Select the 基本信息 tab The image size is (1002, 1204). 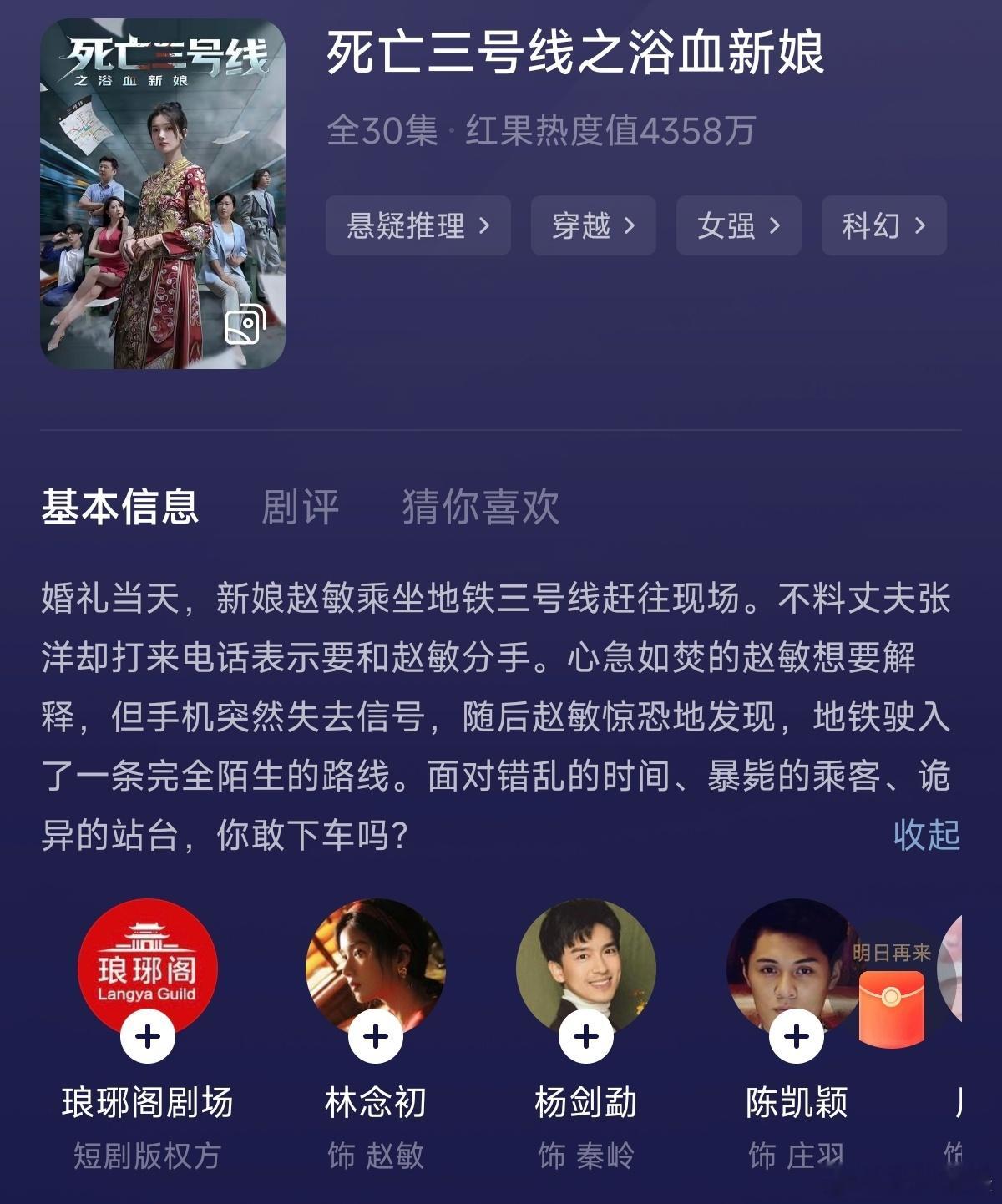tap(120, 507)
